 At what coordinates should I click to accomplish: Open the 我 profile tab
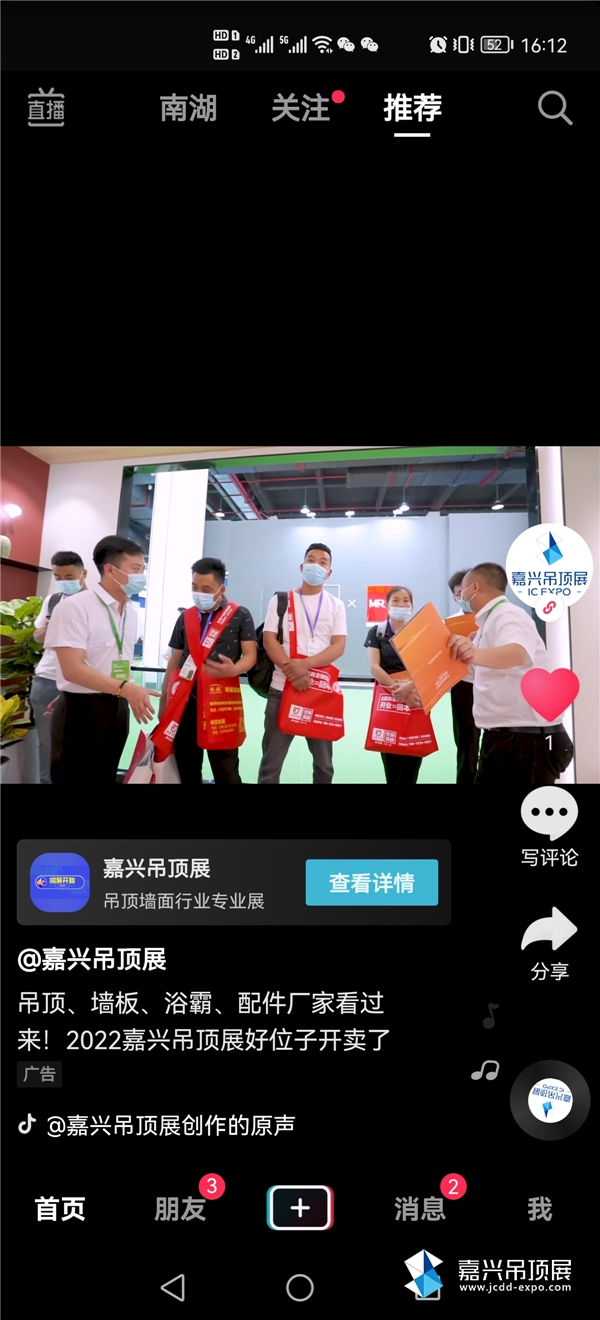coord(540,1209)
